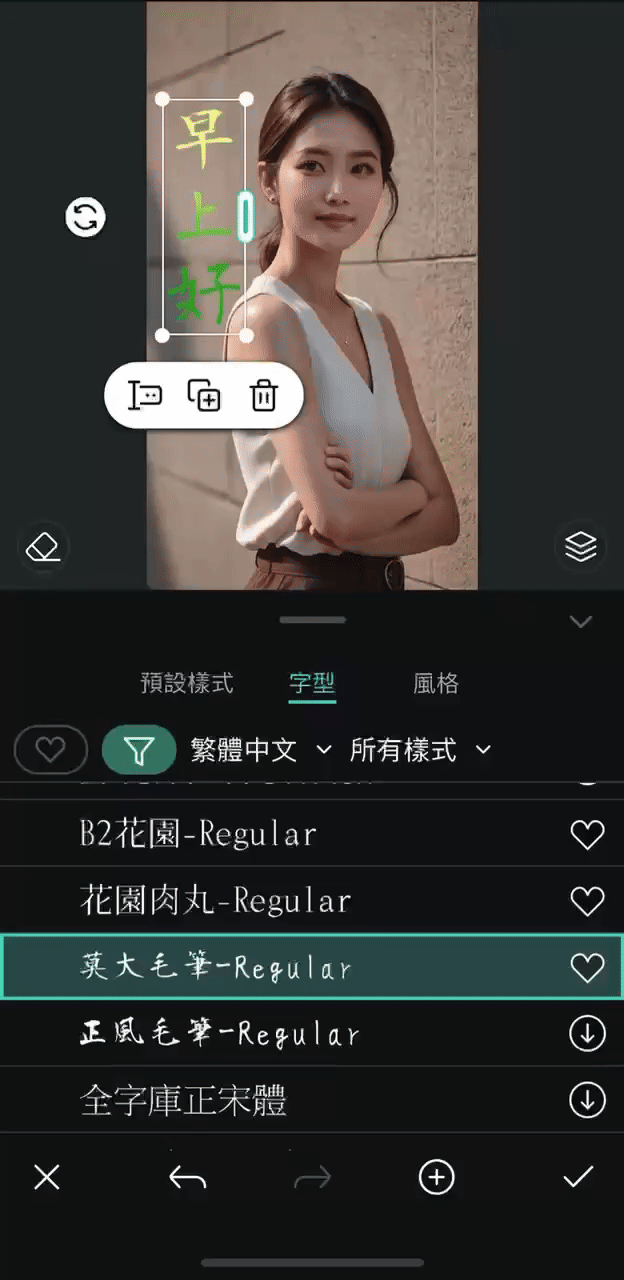Viewport: 624px width, 1280px height.
Task: Favorite the 花園肉丸-Regular font
Action: tap(587, 901)
